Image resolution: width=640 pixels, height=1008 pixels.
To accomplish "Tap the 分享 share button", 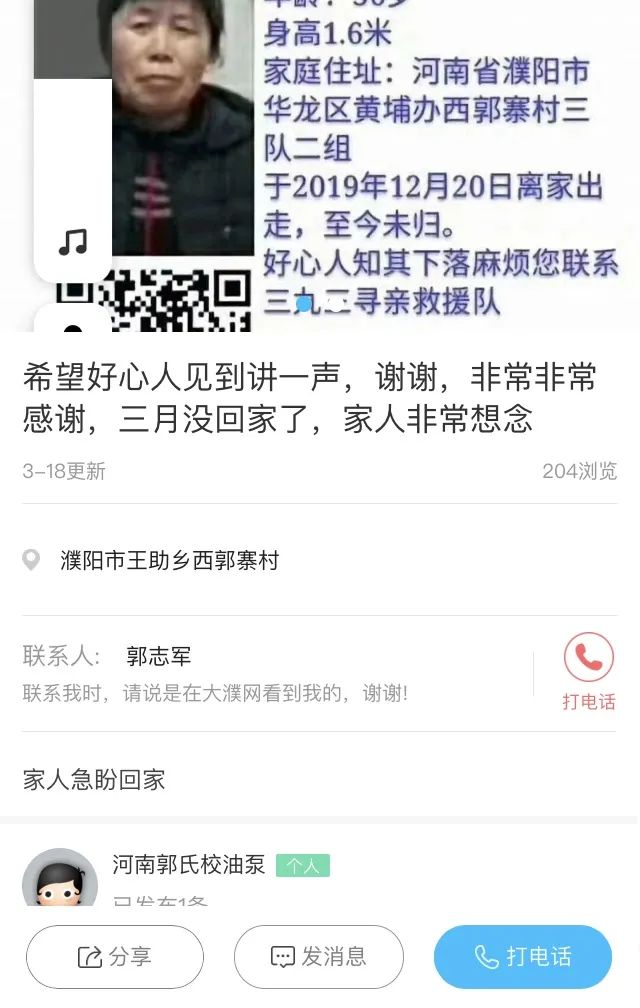I will coord(115,957).
